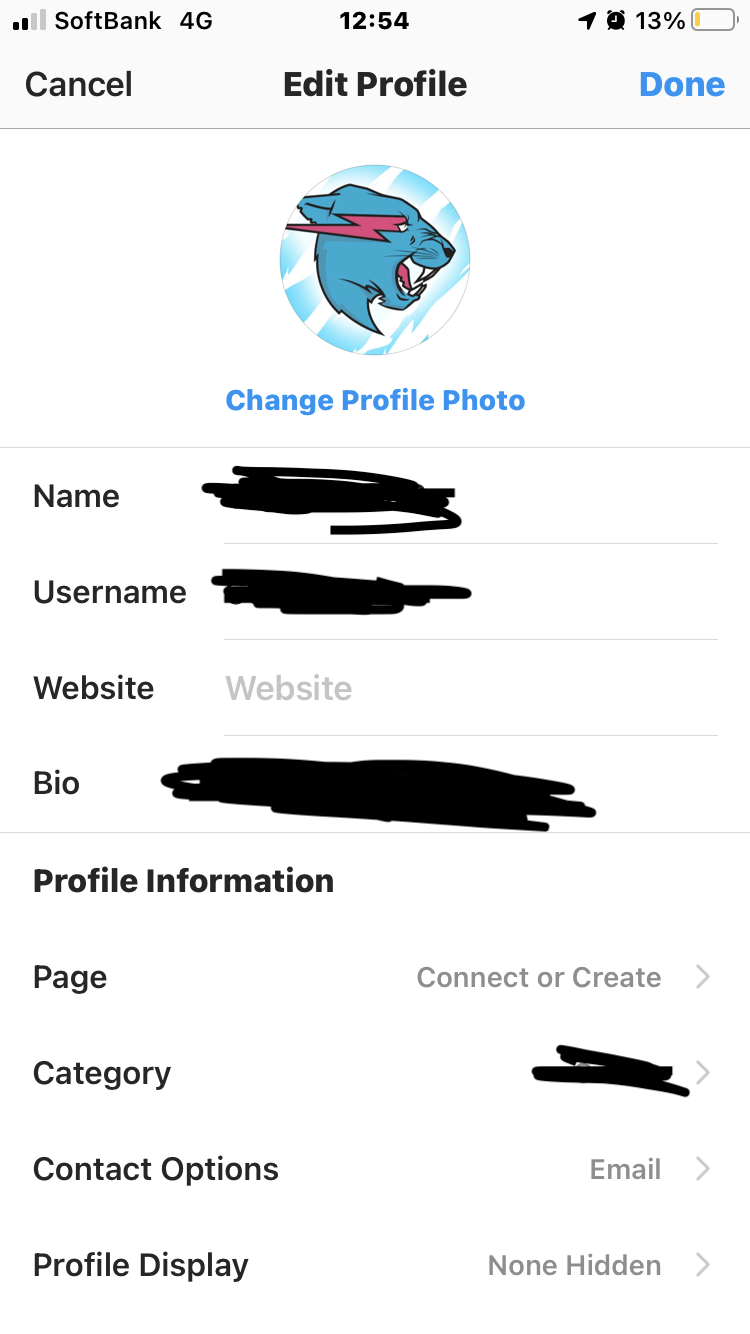Image resolution: width=750 pixels, height=1334 pixels.
Task: Tap Change Profile Photo link
Action: [375, 400]
